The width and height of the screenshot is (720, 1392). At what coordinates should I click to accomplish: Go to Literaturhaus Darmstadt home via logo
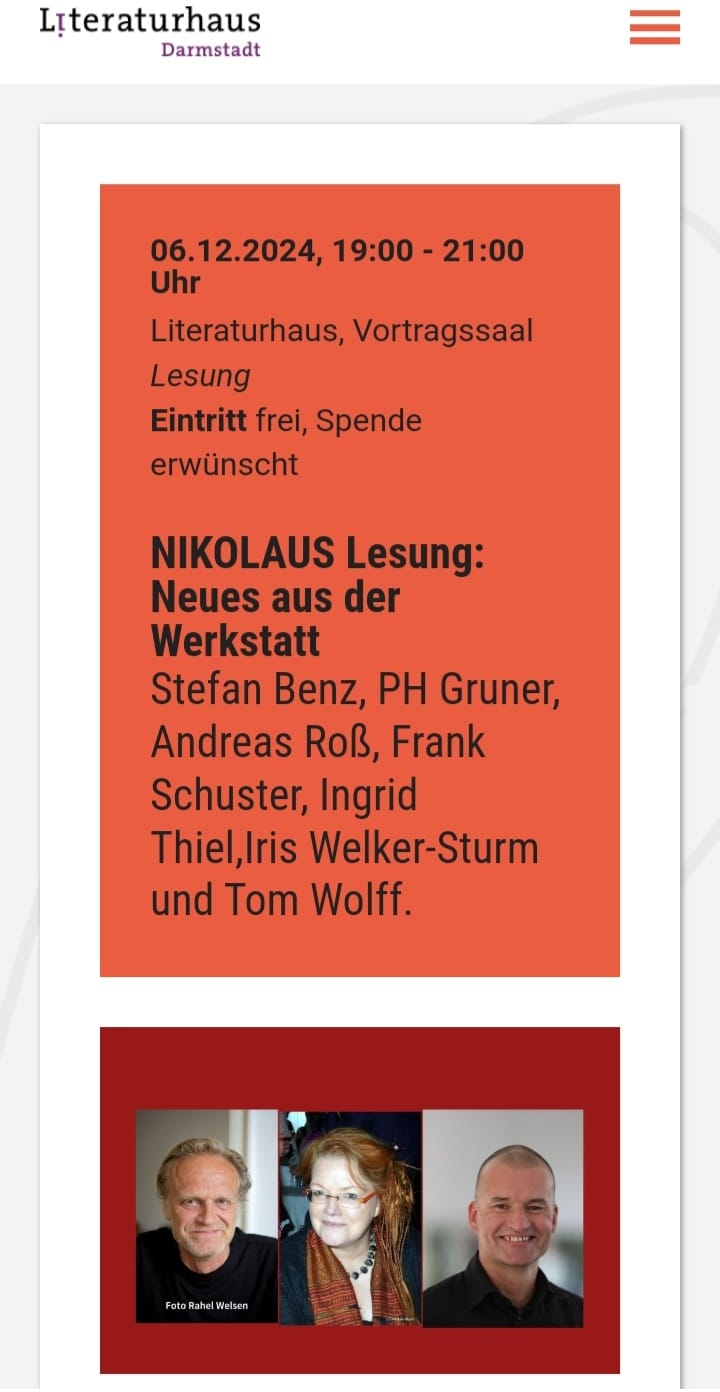[x=150, y=30]
